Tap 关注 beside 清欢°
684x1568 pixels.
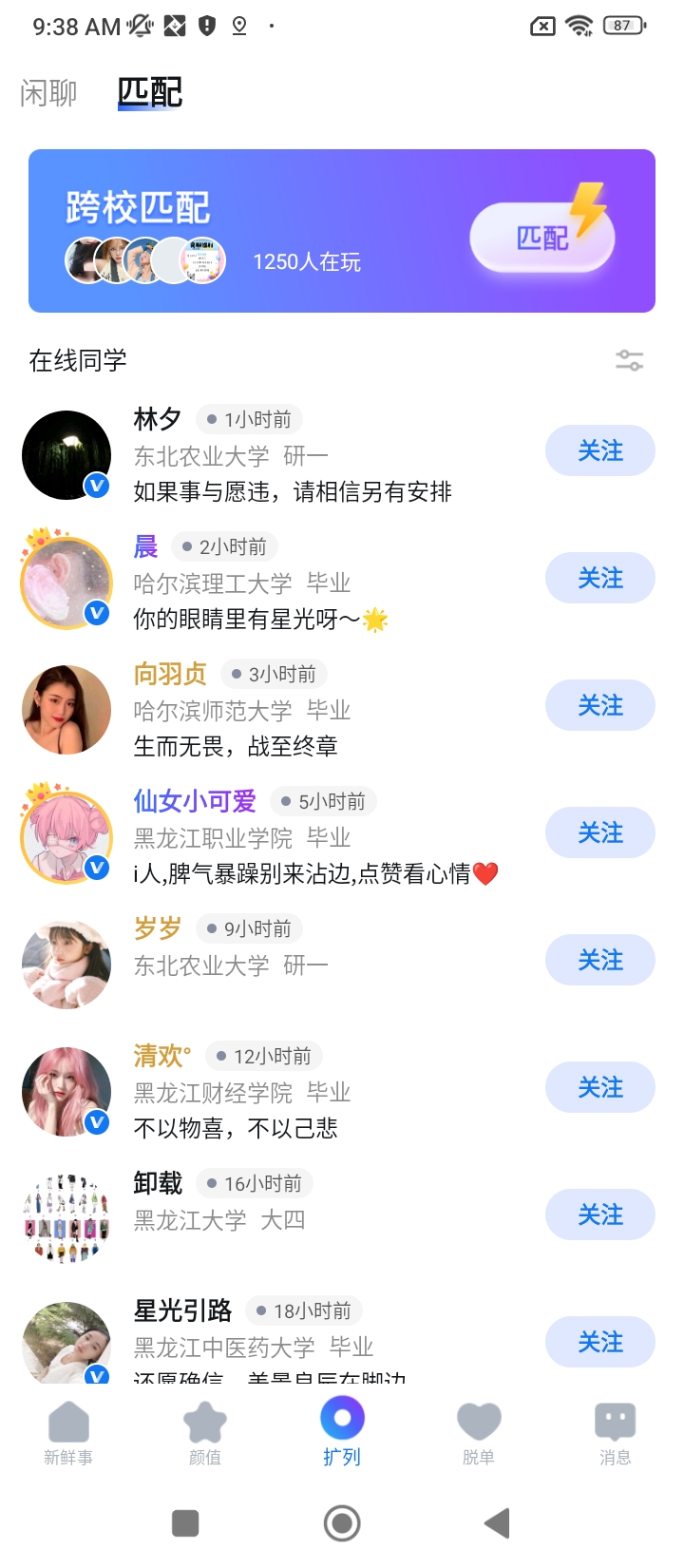click(599, 1087)
